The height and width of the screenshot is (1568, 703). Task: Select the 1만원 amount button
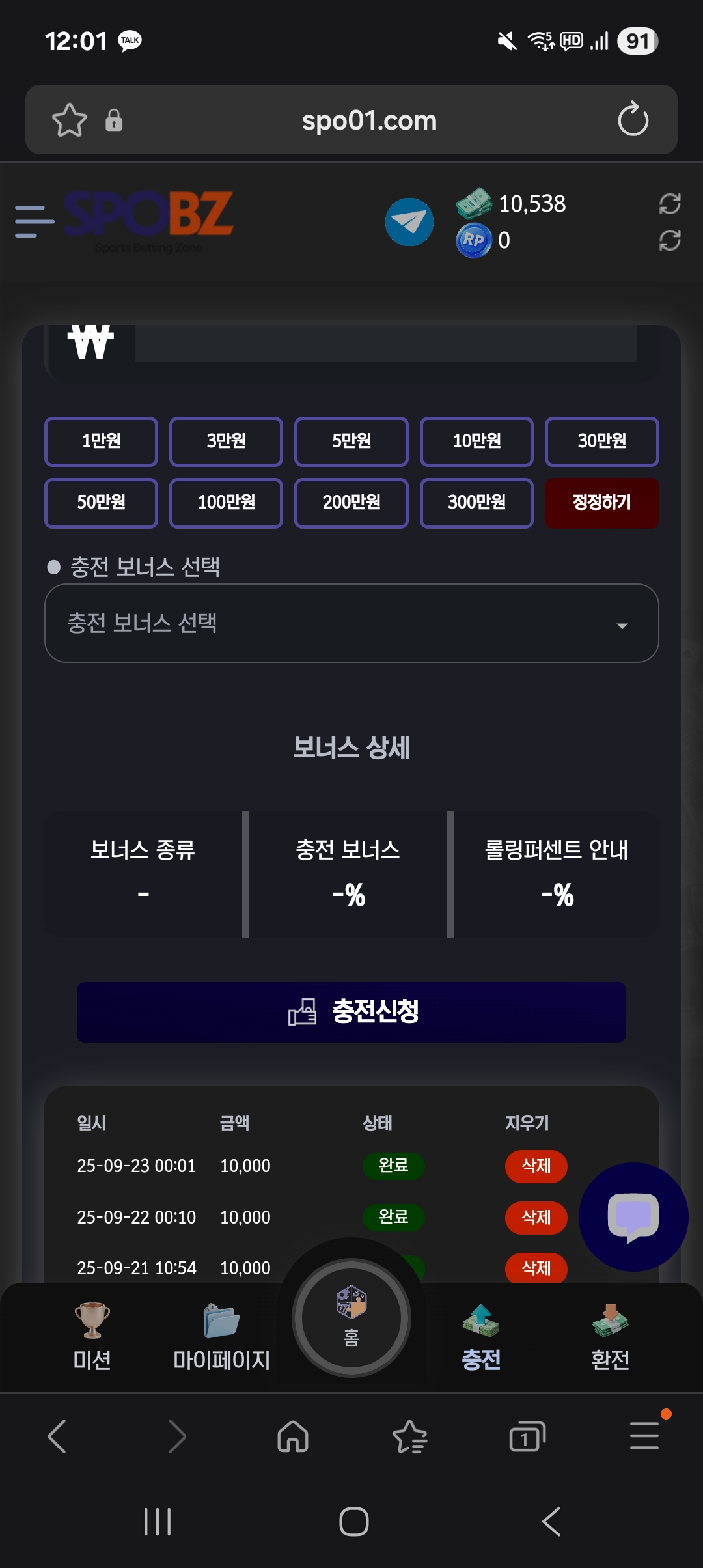(x=101, y=441)
